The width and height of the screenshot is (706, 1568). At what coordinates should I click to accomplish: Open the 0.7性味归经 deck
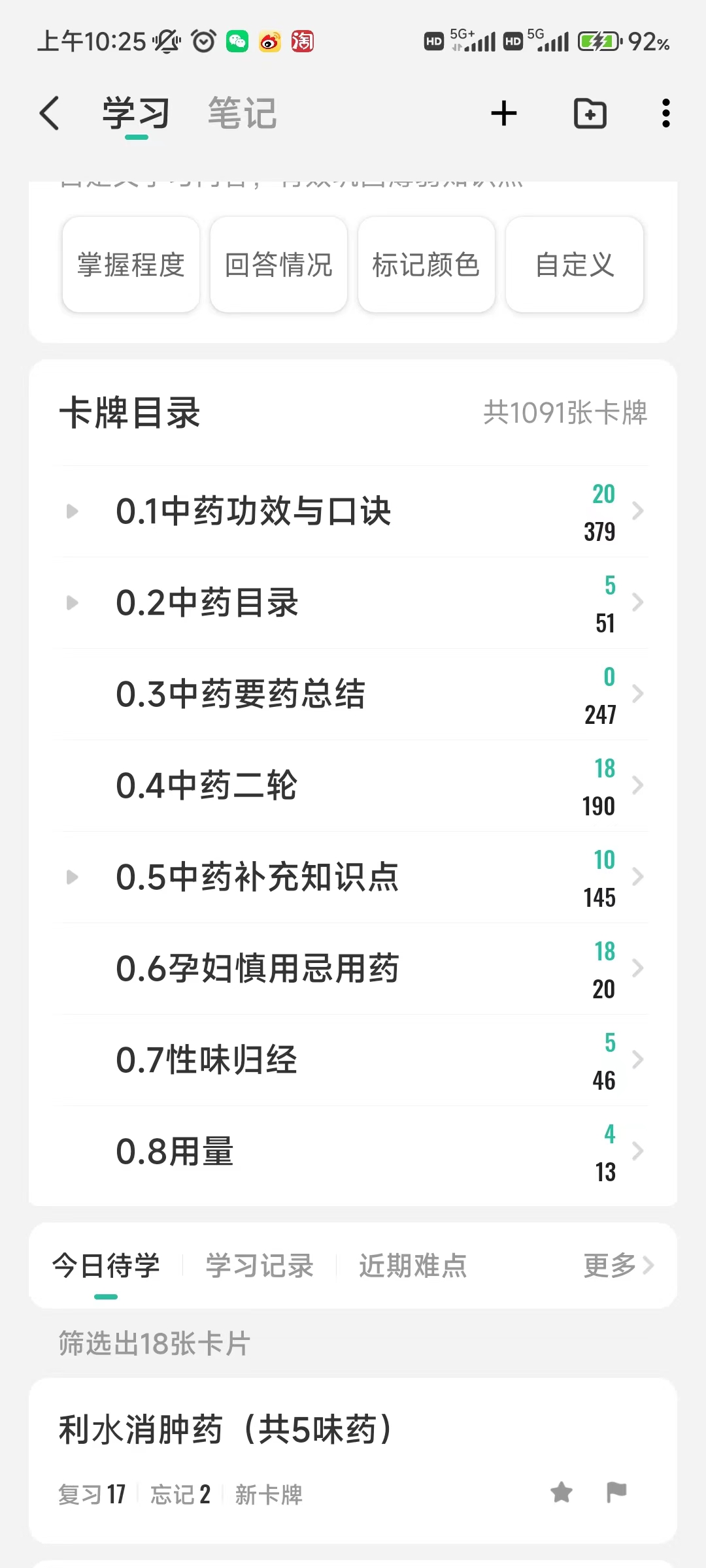(x=354, y=1060)
